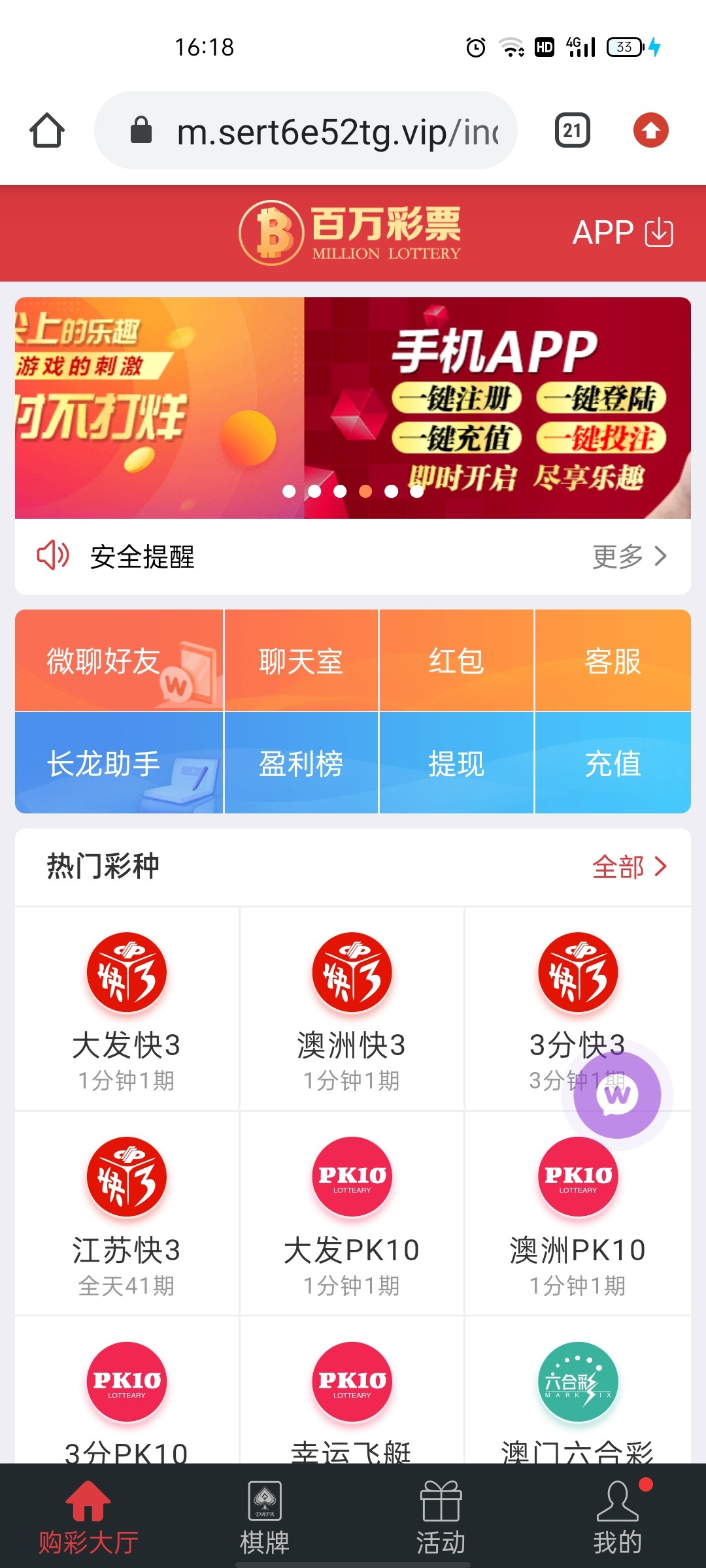
Task: Select 澳洲快3 lottery game
Action: point(352,1006)
